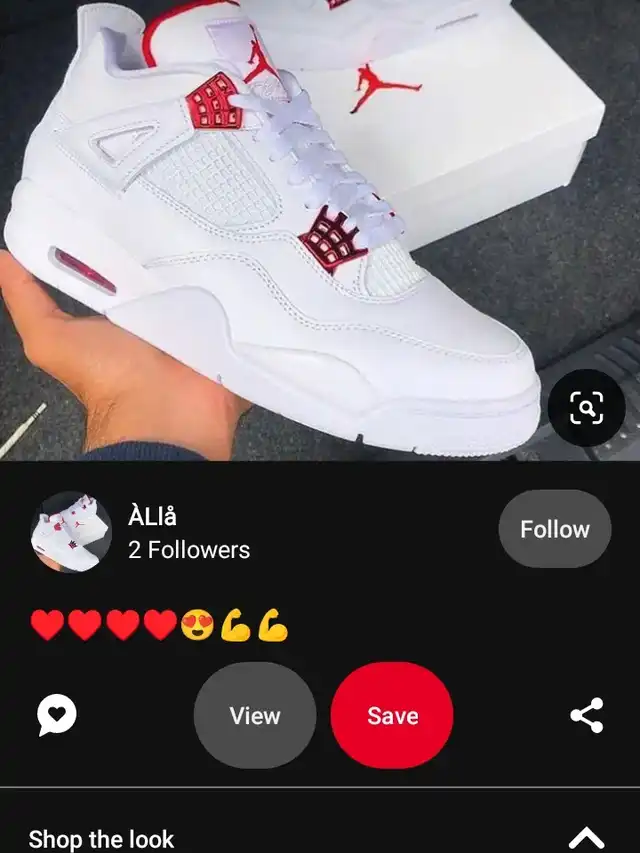The image size is (640, 853).
Task: Save this sneaker pin
Action: pyautogui.click(x=392, y=715)
